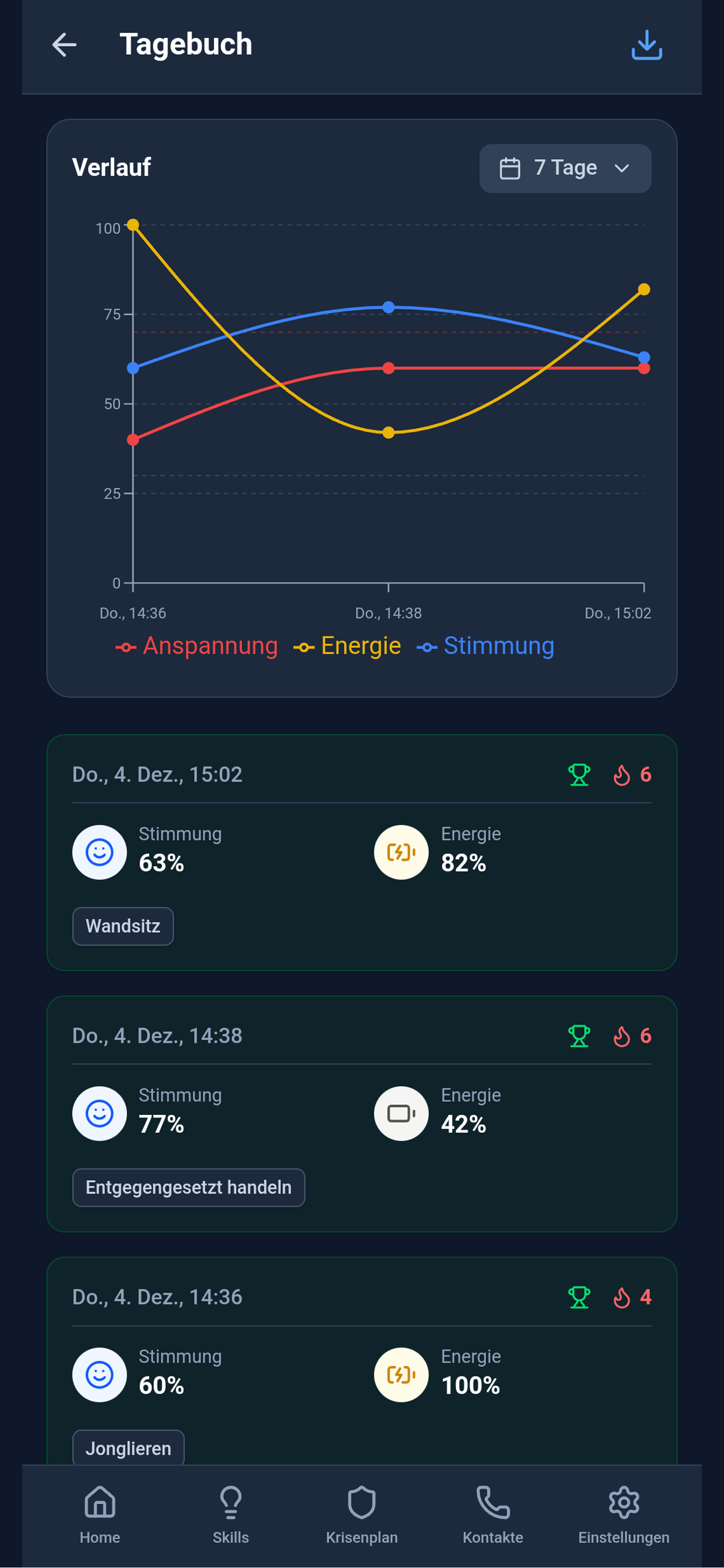Viewport: 724px width, 1568px height.
Task: Click the battery Energie icon showing 82%
Action: [401, 852]
